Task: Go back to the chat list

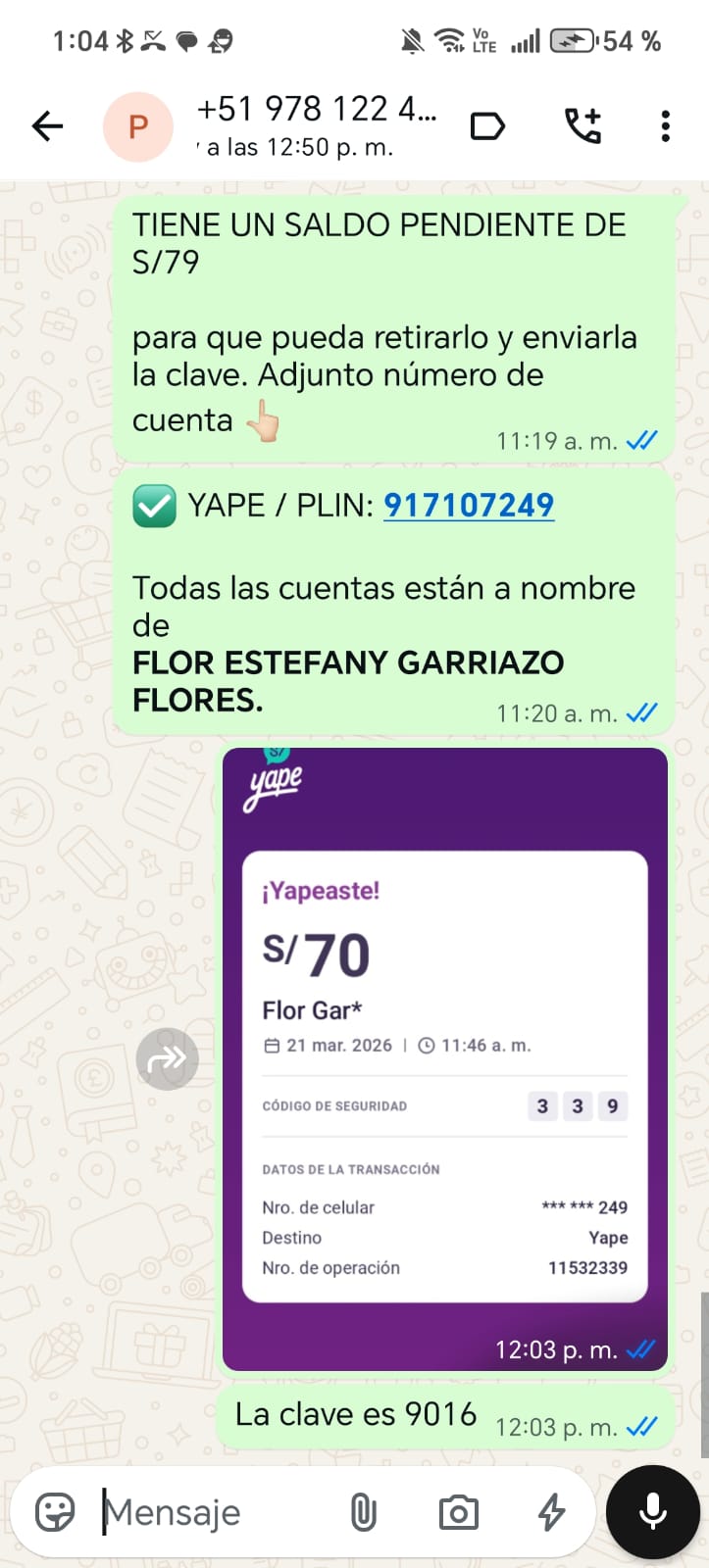Action: click(47, 126)
